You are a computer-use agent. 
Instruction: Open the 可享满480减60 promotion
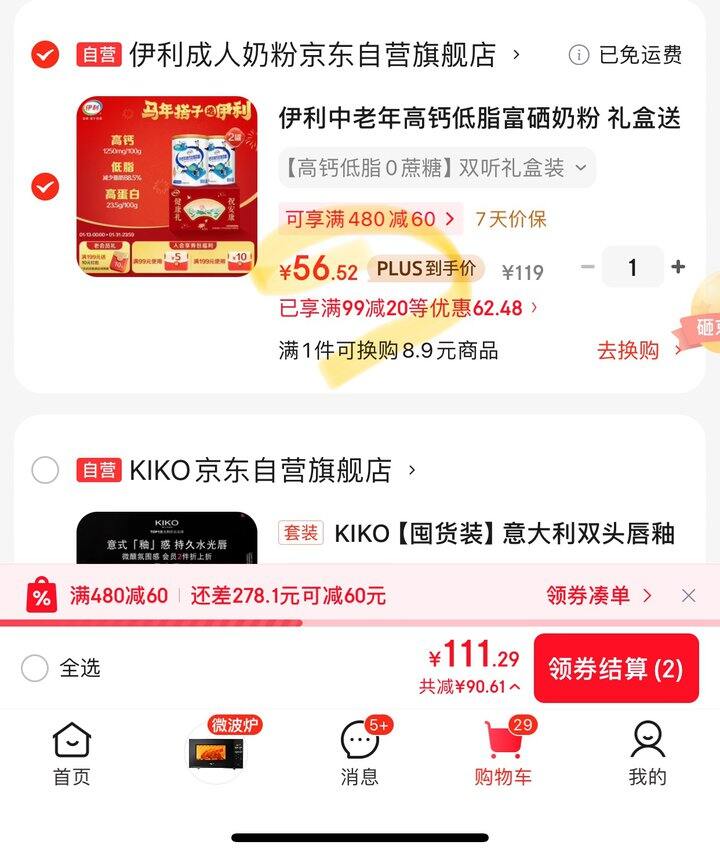(x=371, y=219)
